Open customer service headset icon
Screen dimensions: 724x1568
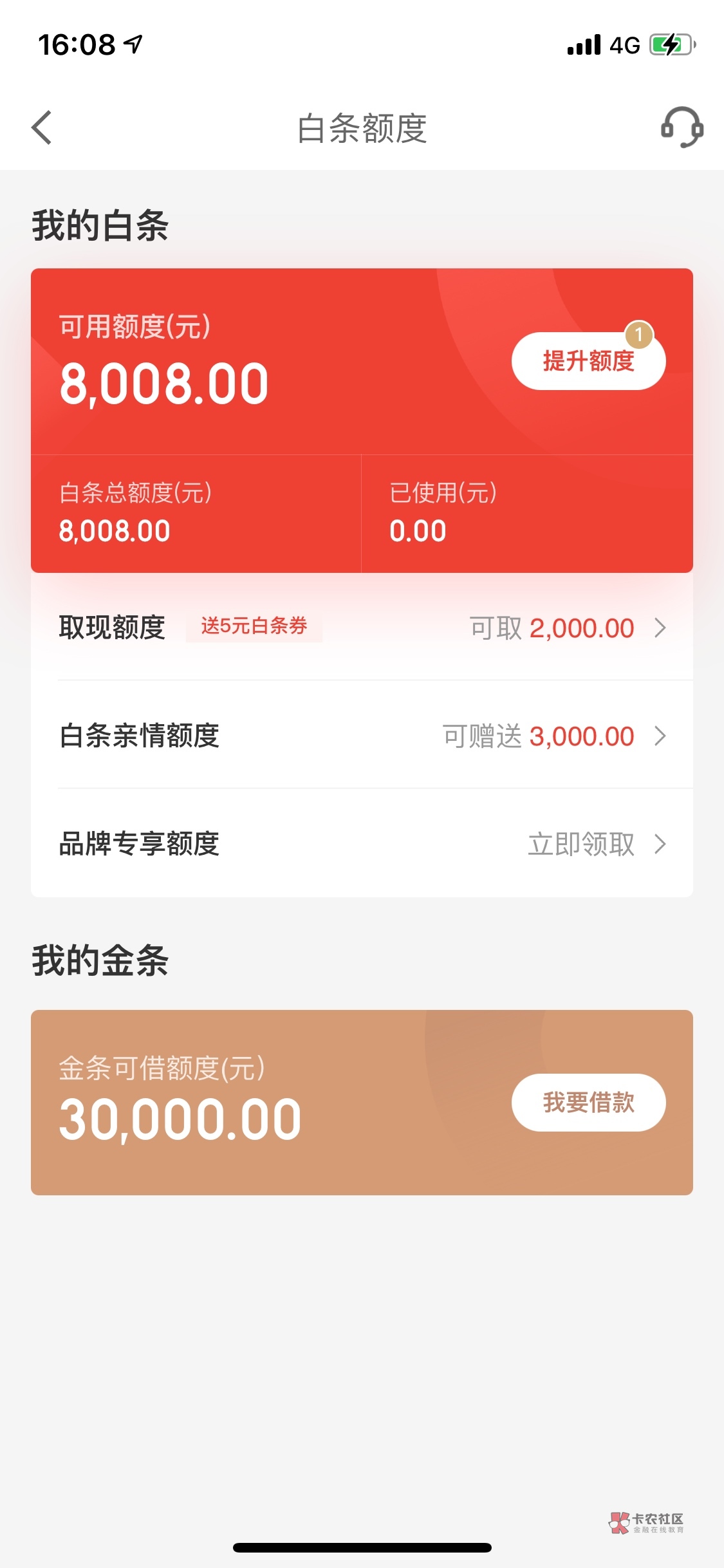682,127
